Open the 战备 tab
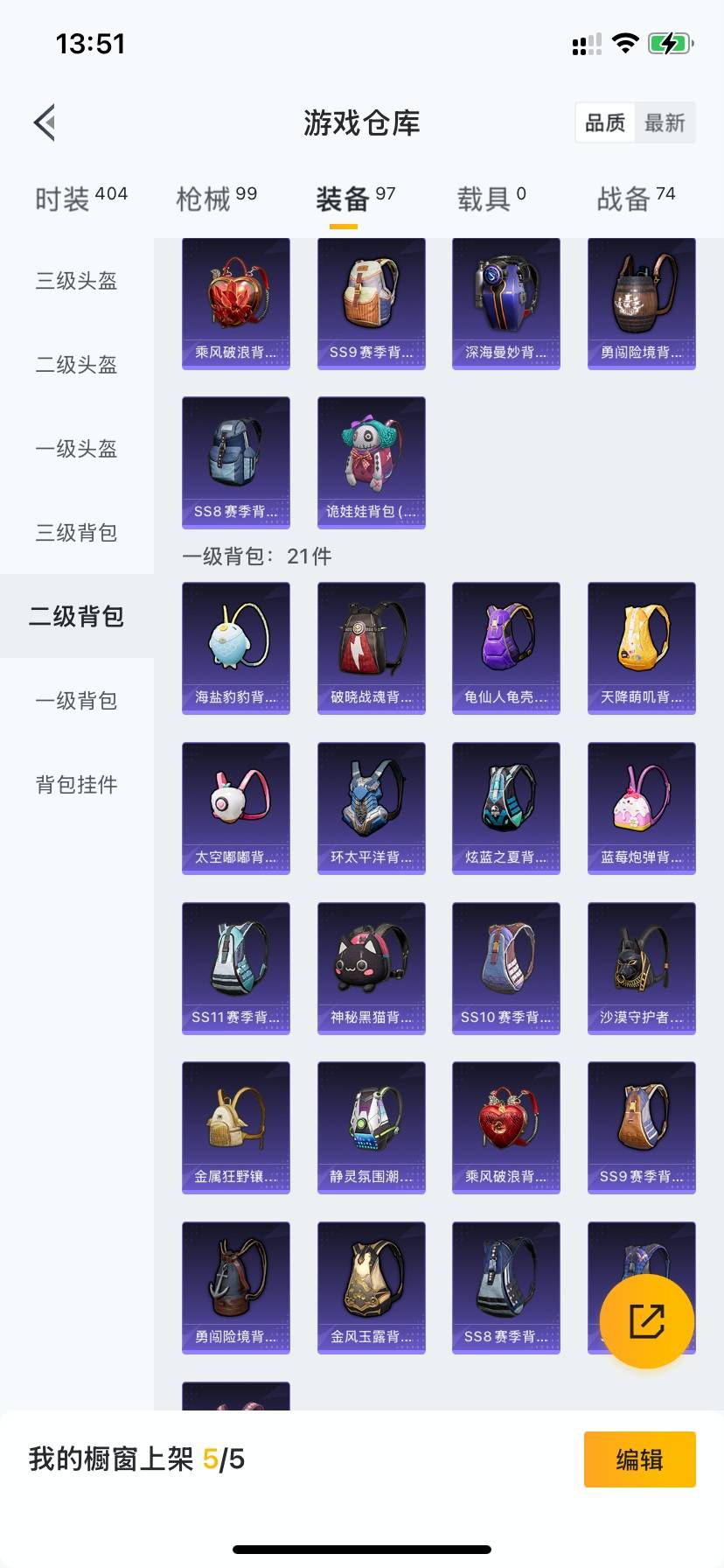724x1568 pixels. [x=636, y=199]
